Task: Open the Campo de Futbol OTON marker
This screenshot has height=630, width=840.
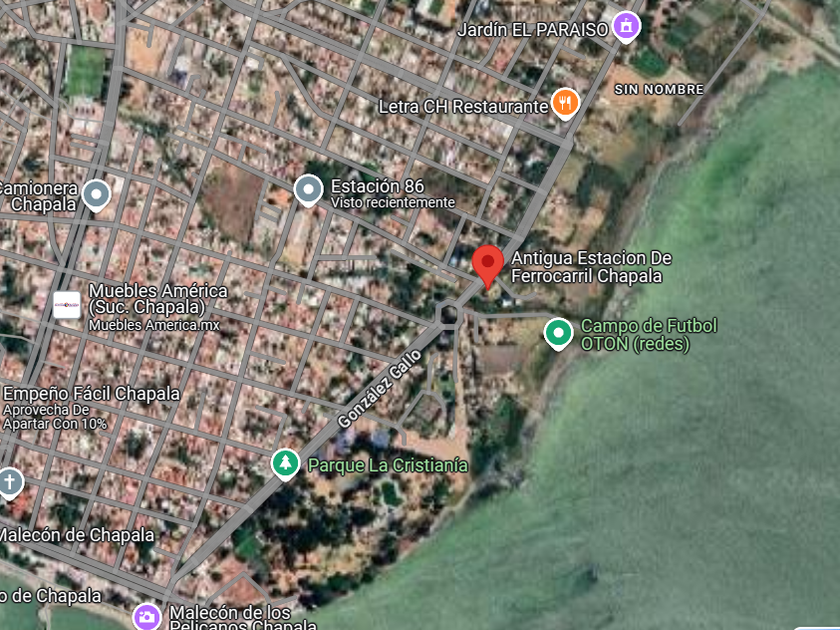Action: point(558,333)
